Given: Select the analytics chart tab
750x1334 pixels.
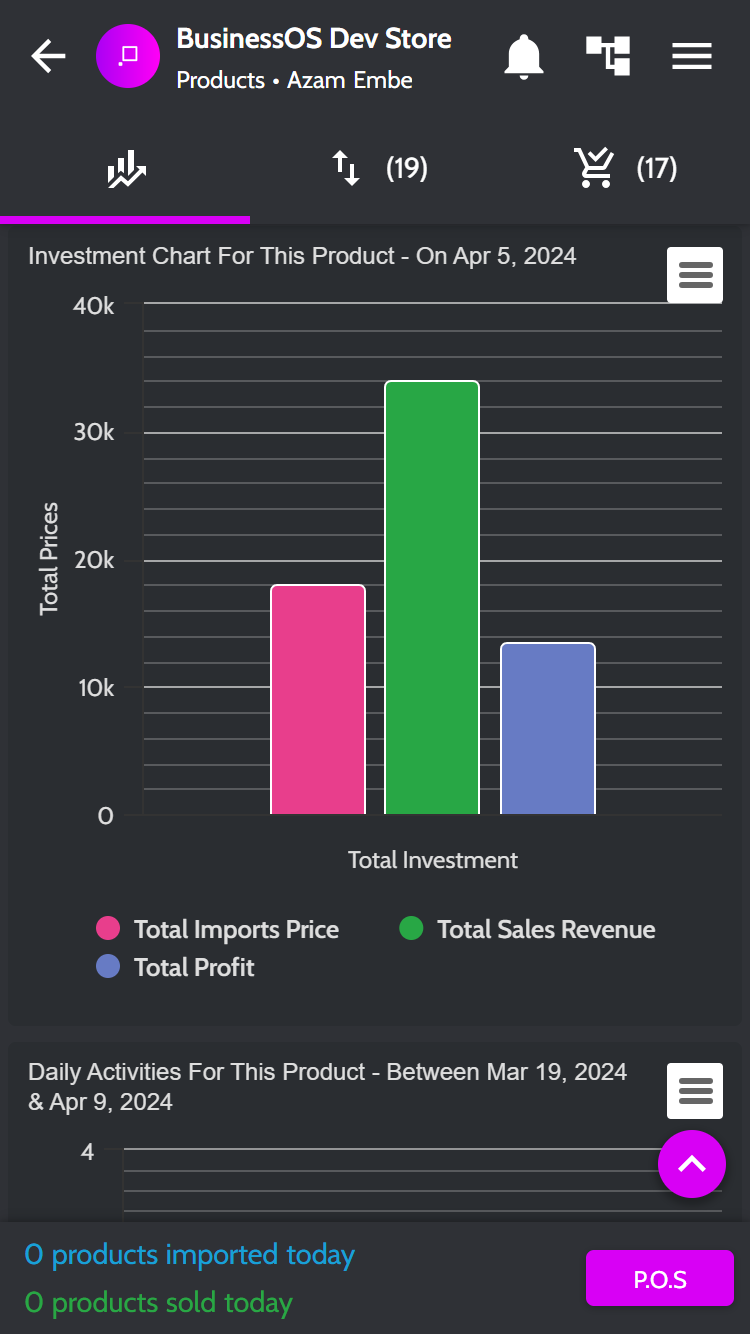Looking at the screenshot, I should 126,169.
